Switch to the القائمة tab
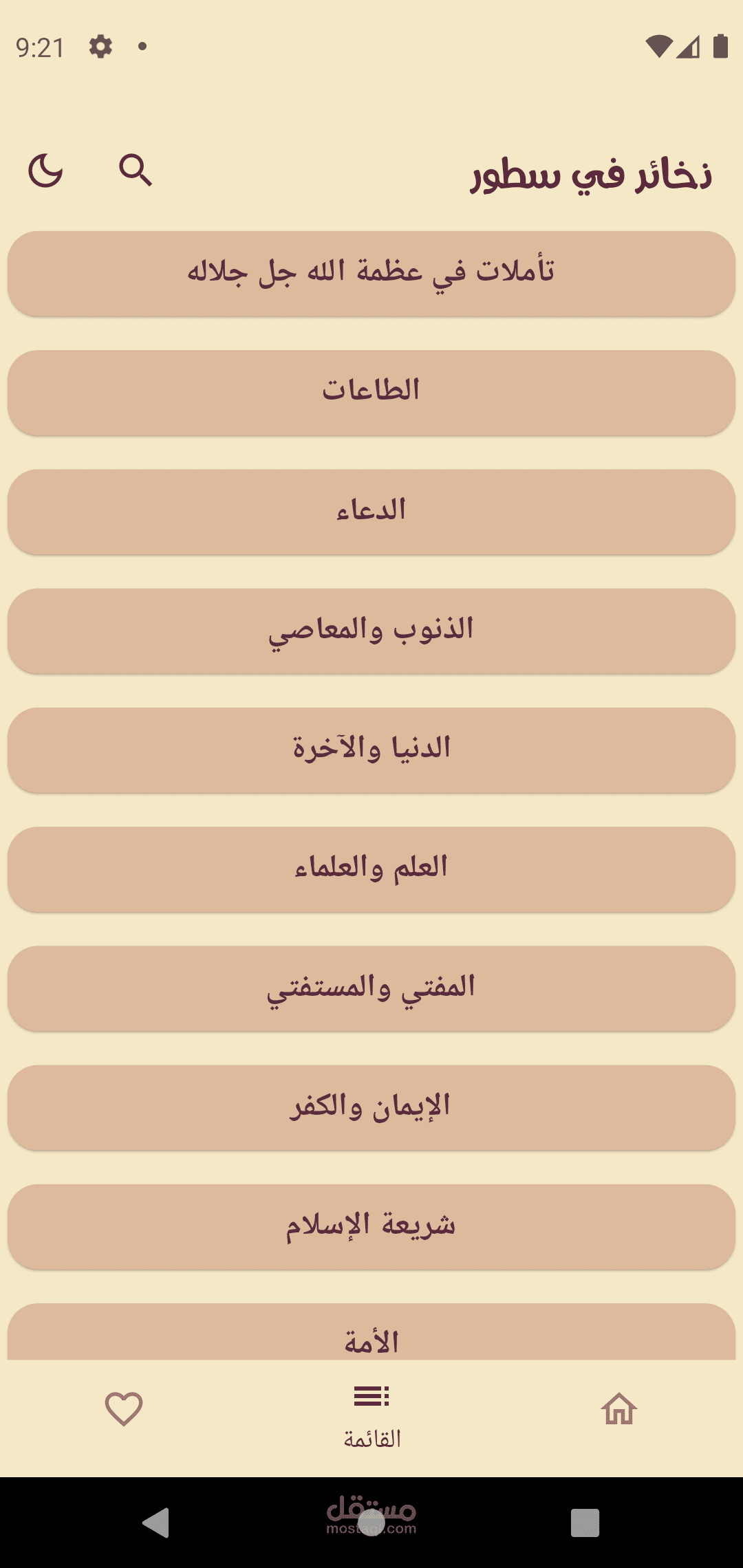This screenshot has width=743, height=1568. tap(371, 1415)
